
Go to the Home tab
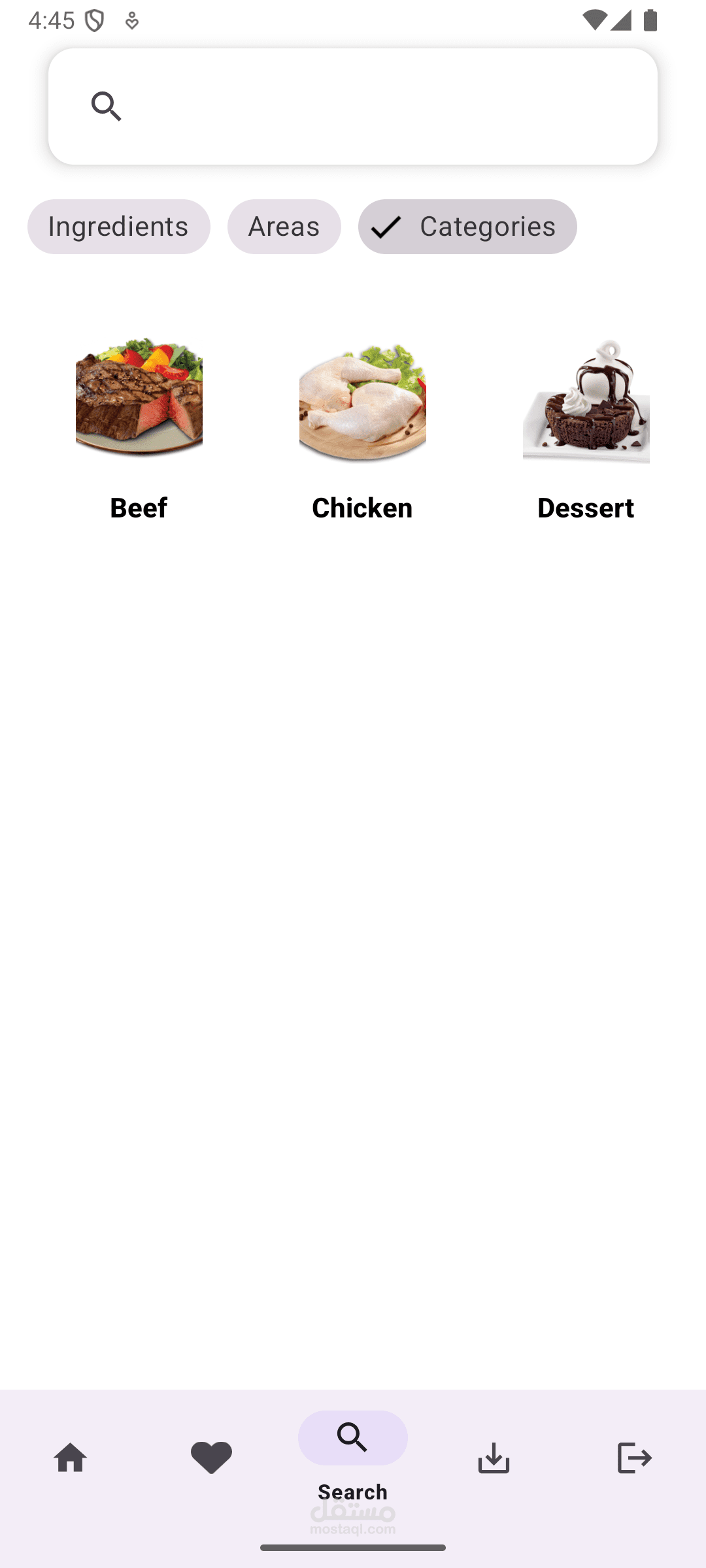(70, 1458)
